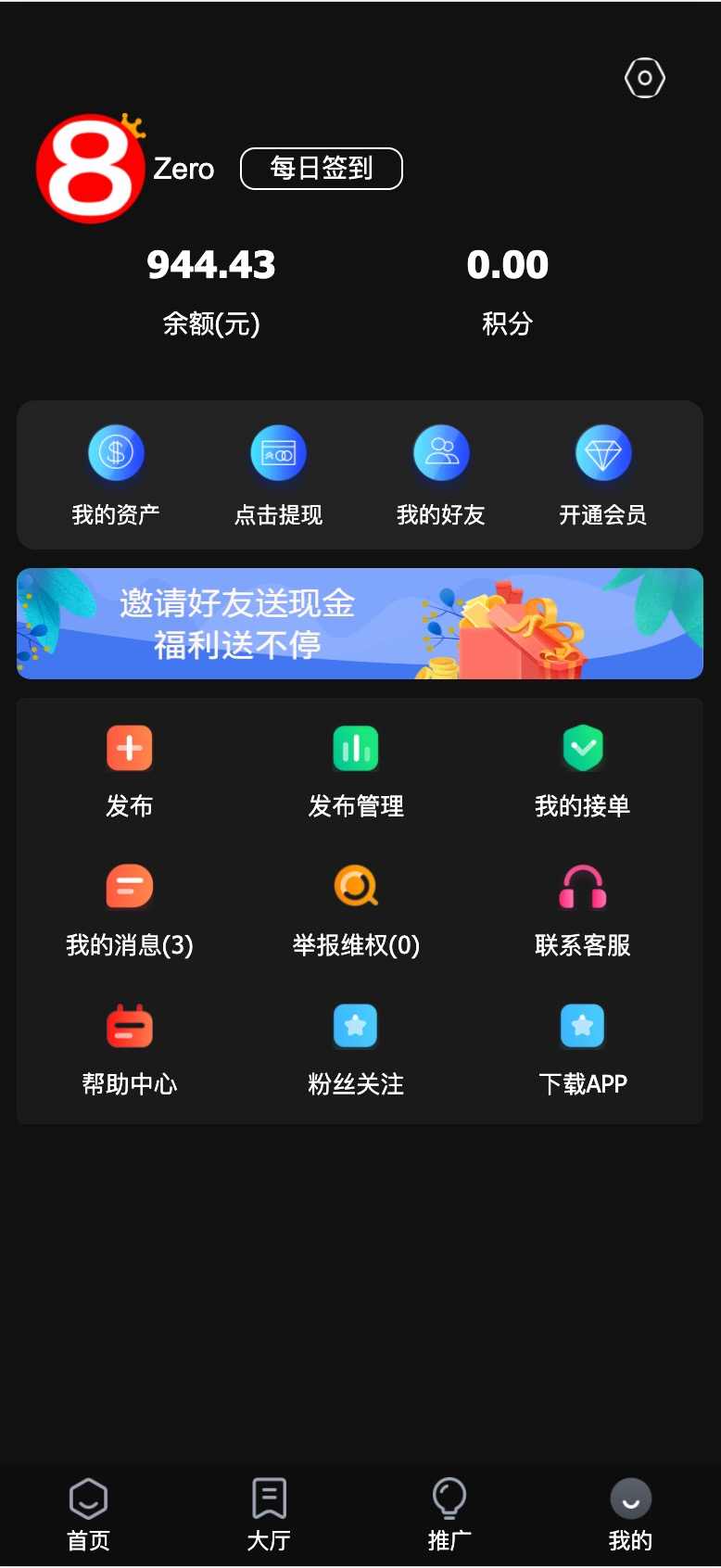Switch to the 首页 home tab
This screenshot has height=1568, width=721.
89,1514
